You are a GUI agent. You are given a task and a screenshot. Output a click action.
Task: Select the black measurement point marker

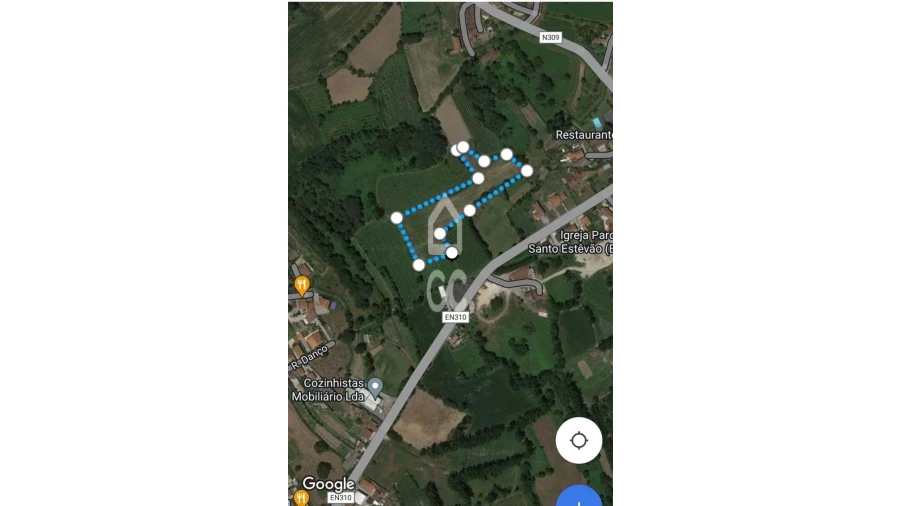tap(452, 253)
